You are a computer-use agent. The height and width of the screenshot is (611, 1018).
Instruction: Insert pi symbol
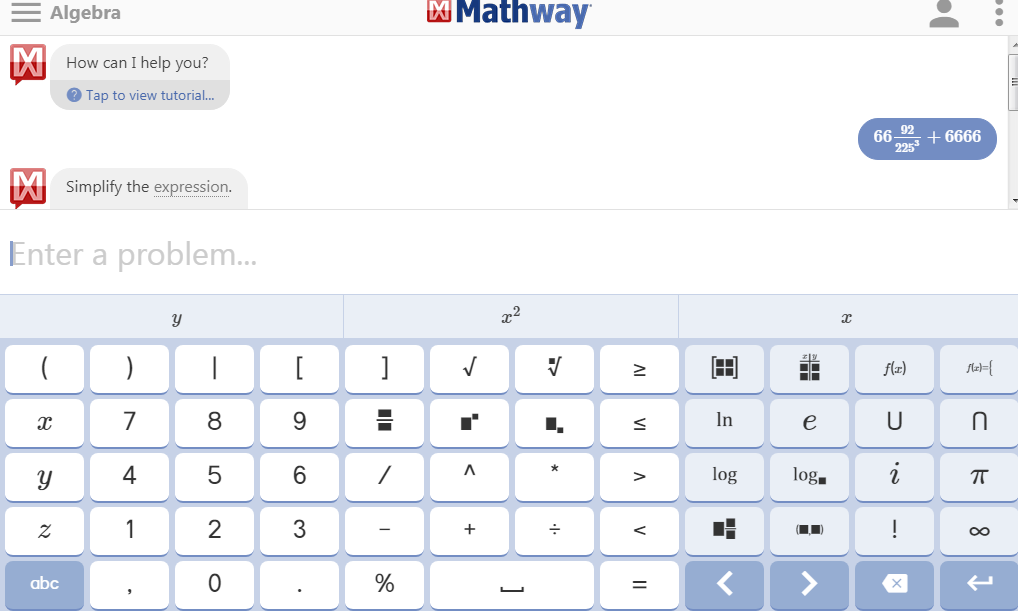click(979, 476)
